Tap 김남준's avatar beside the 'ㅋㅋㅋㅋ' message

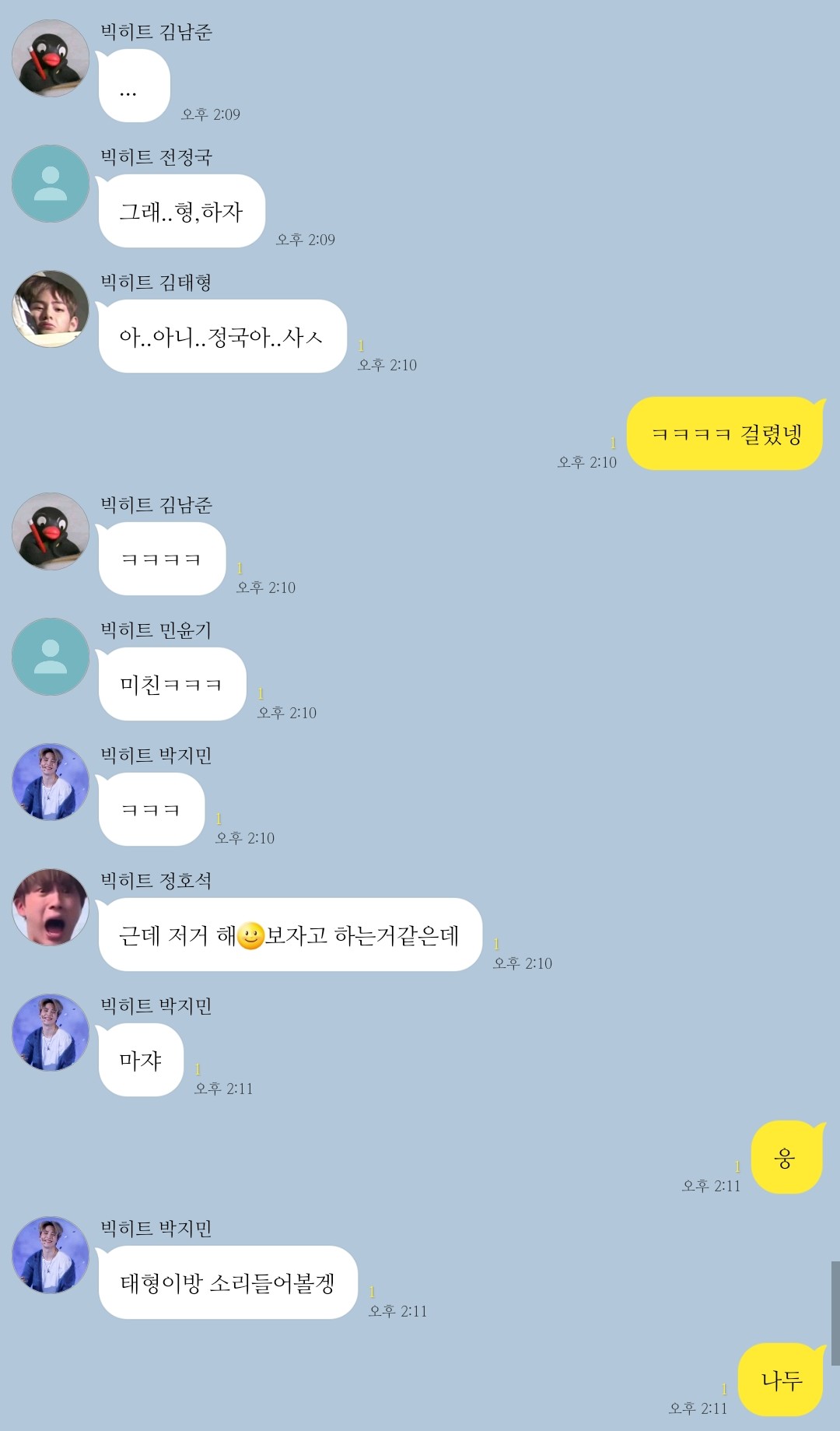point(51,531)
